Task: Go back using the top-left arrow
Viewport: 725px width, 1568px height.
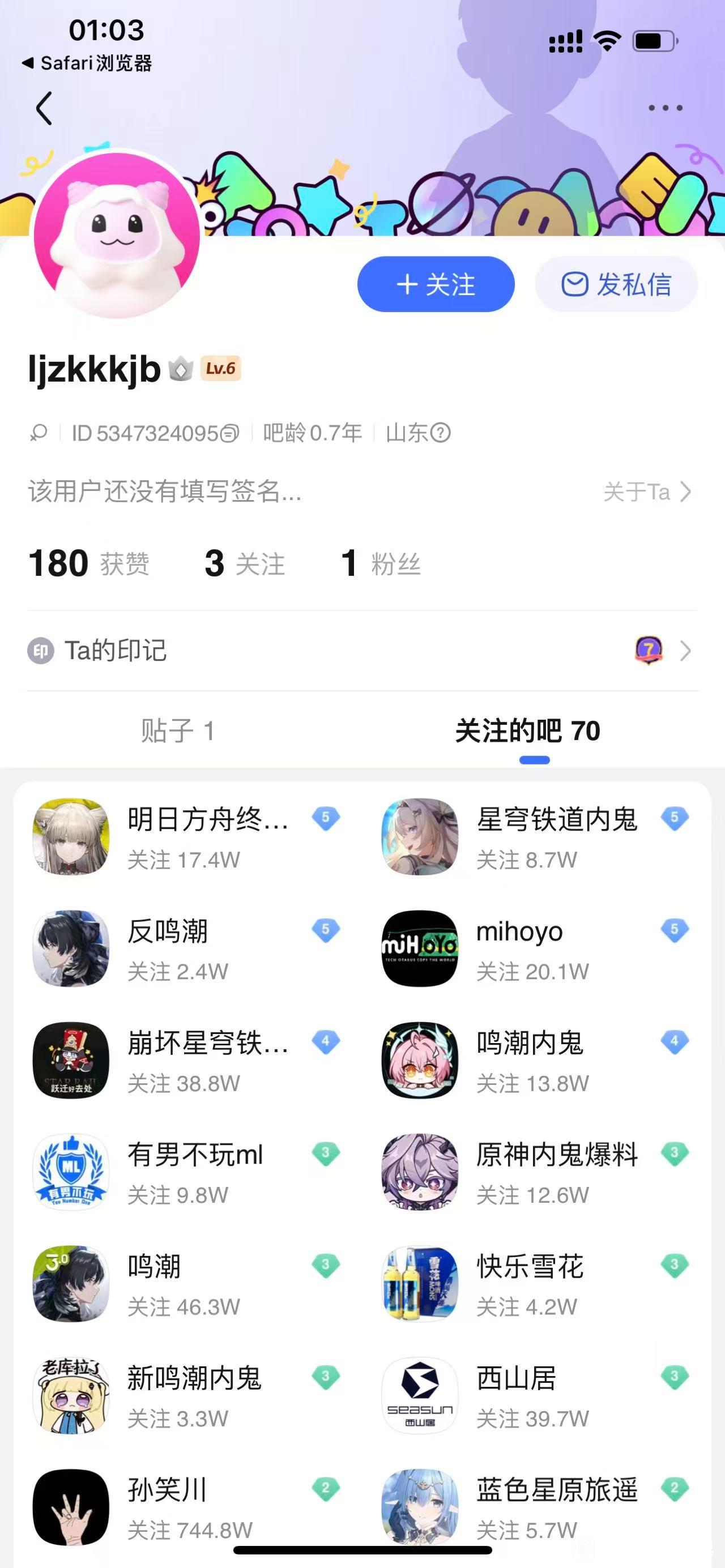Action: 44,109
